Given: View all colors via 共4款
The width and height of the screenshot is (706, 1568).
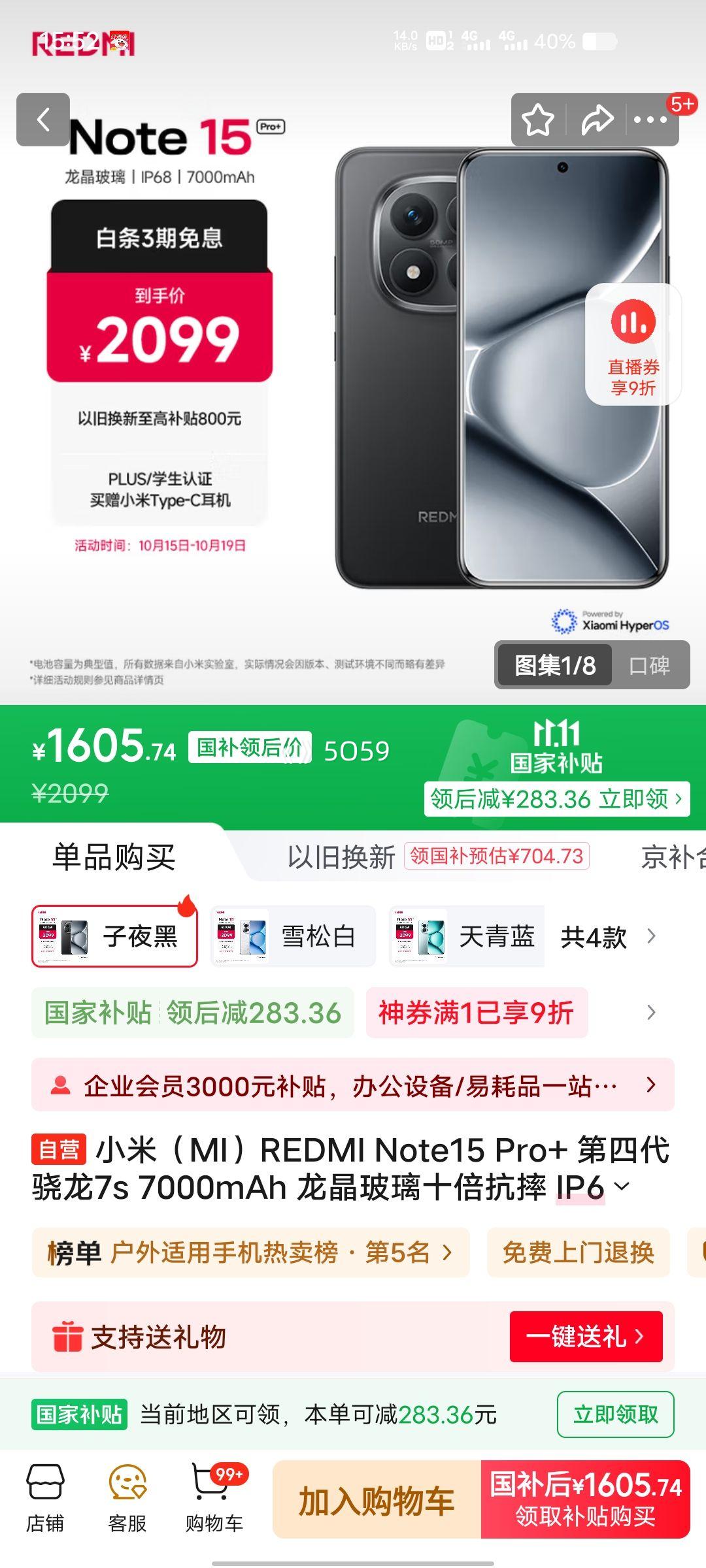Looking at the screenshot, I should tap(607, 937).
